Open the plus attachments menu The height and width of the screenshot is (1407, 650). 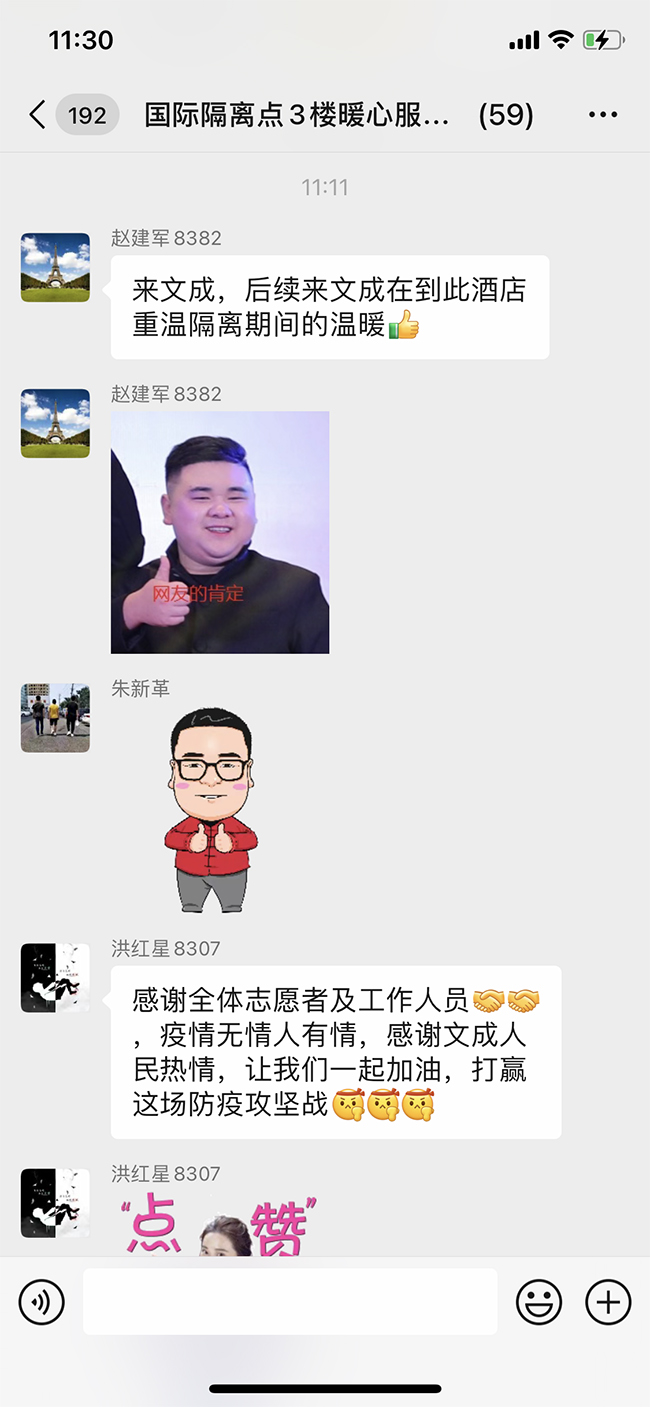pos(607,1302)
